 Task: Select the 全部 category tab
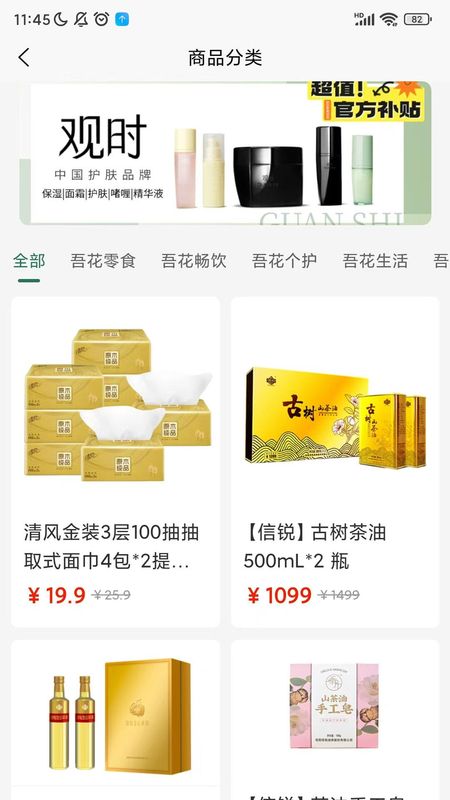29,261
